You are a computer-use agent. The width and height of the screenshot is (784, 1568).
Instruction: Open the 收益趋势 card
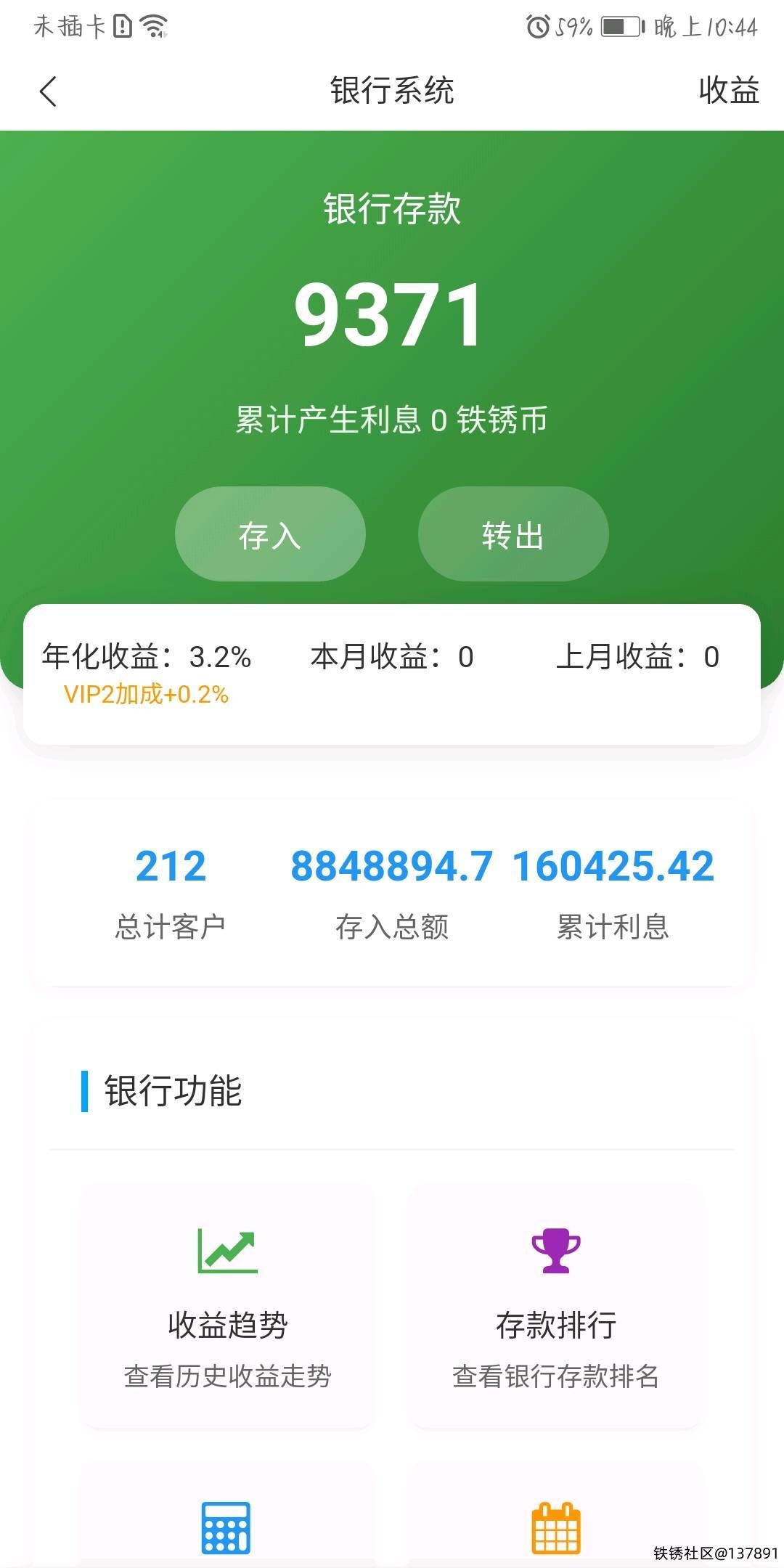click(228, 1307)
